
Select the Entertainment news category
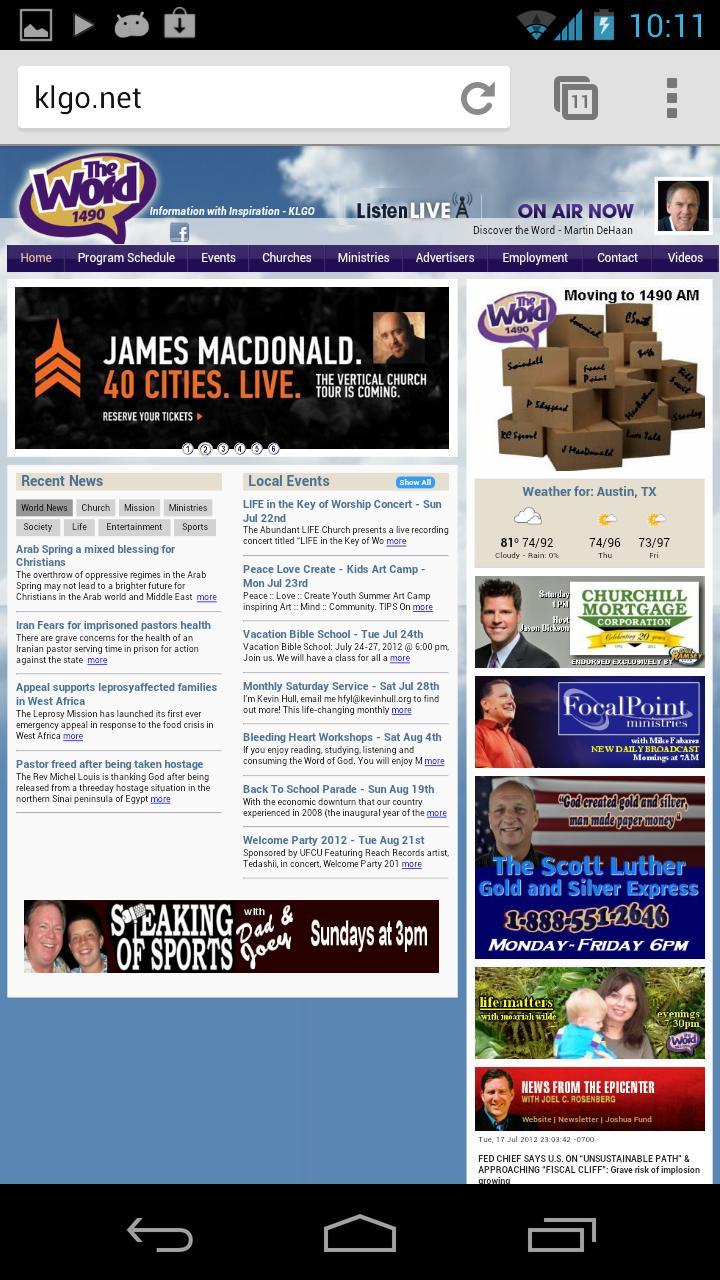pyautogui.click(x=134, y=527)
